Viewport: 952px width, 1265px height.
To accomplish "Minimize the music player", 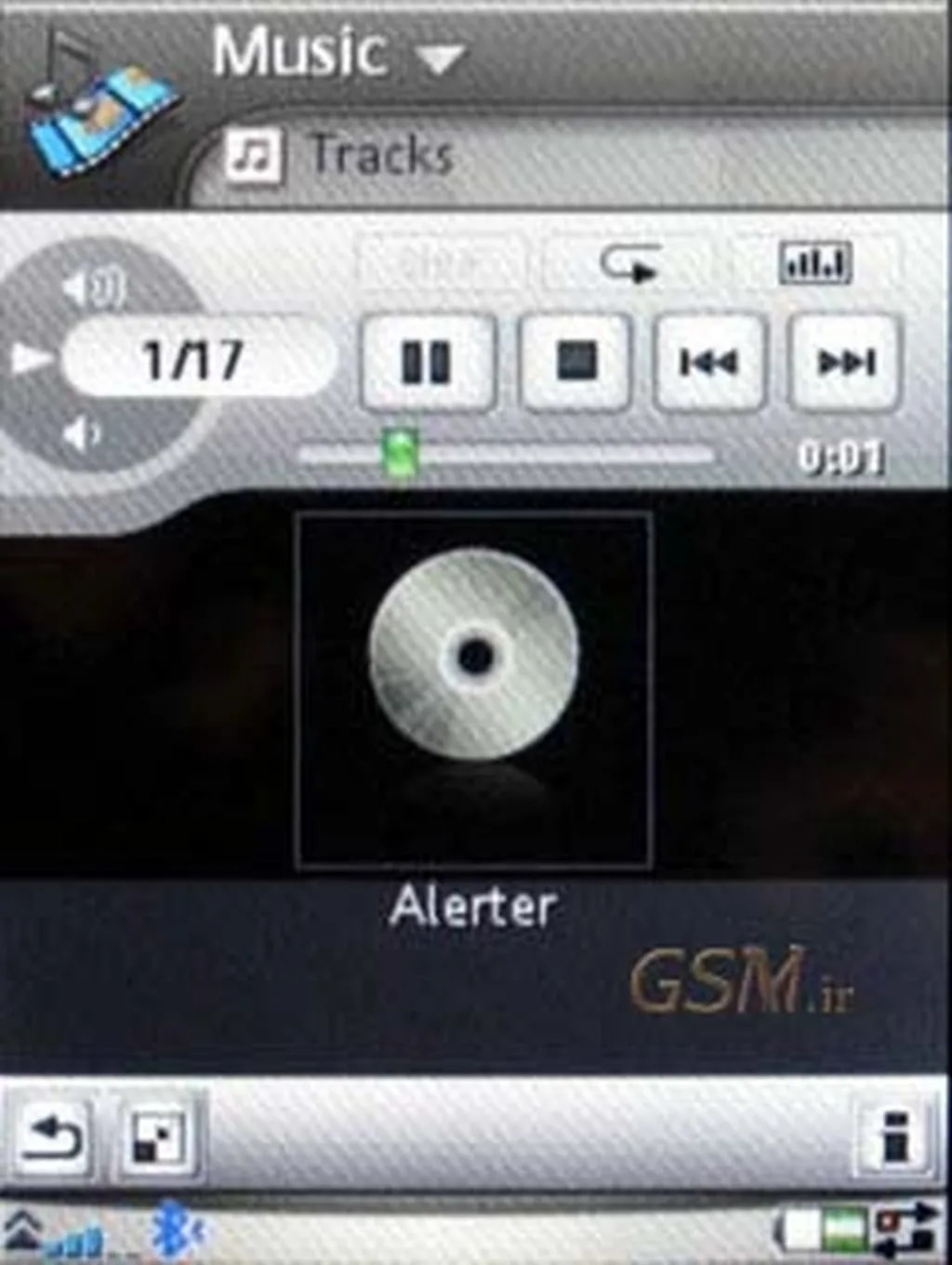I will coord(156,1137).
